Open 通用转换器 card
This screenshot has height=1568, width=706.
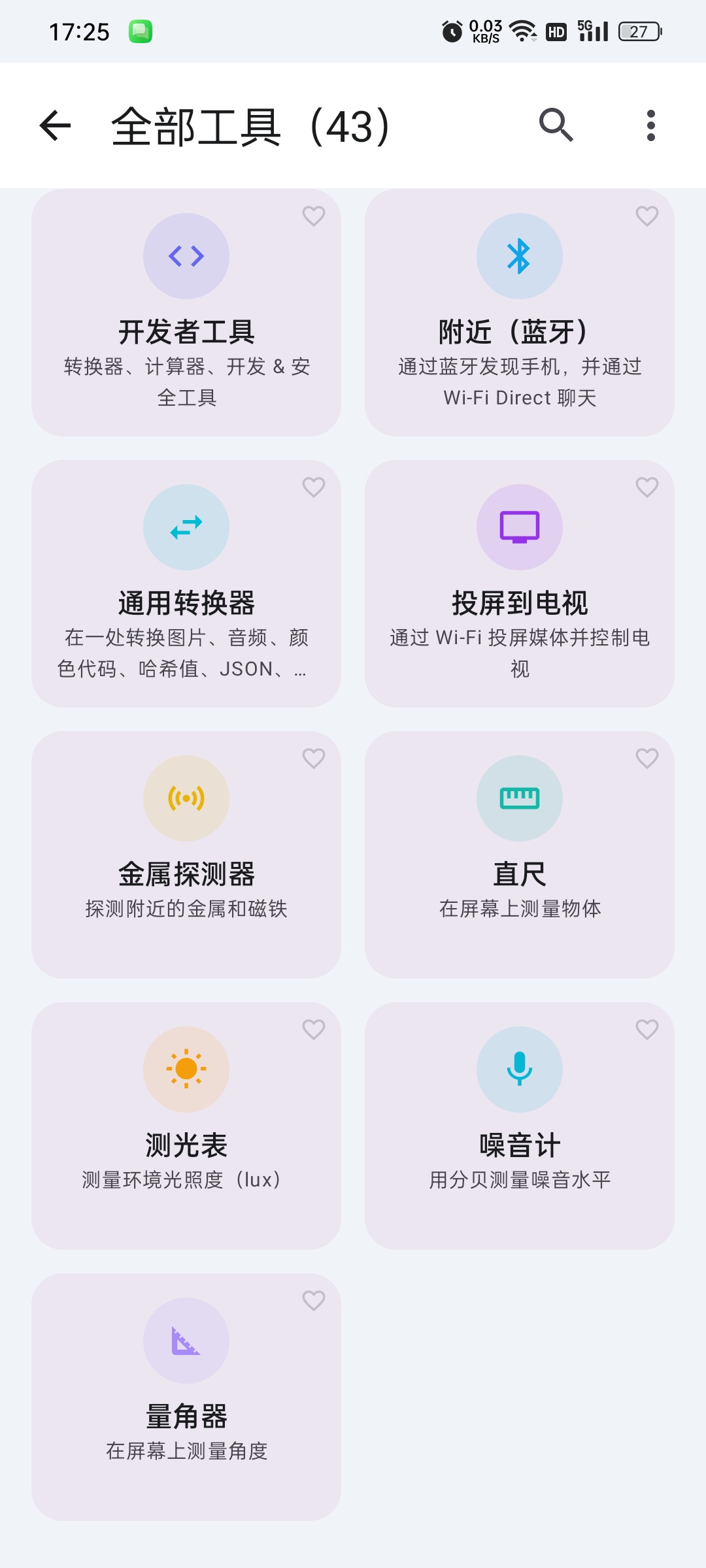click(x=186, y=583)
